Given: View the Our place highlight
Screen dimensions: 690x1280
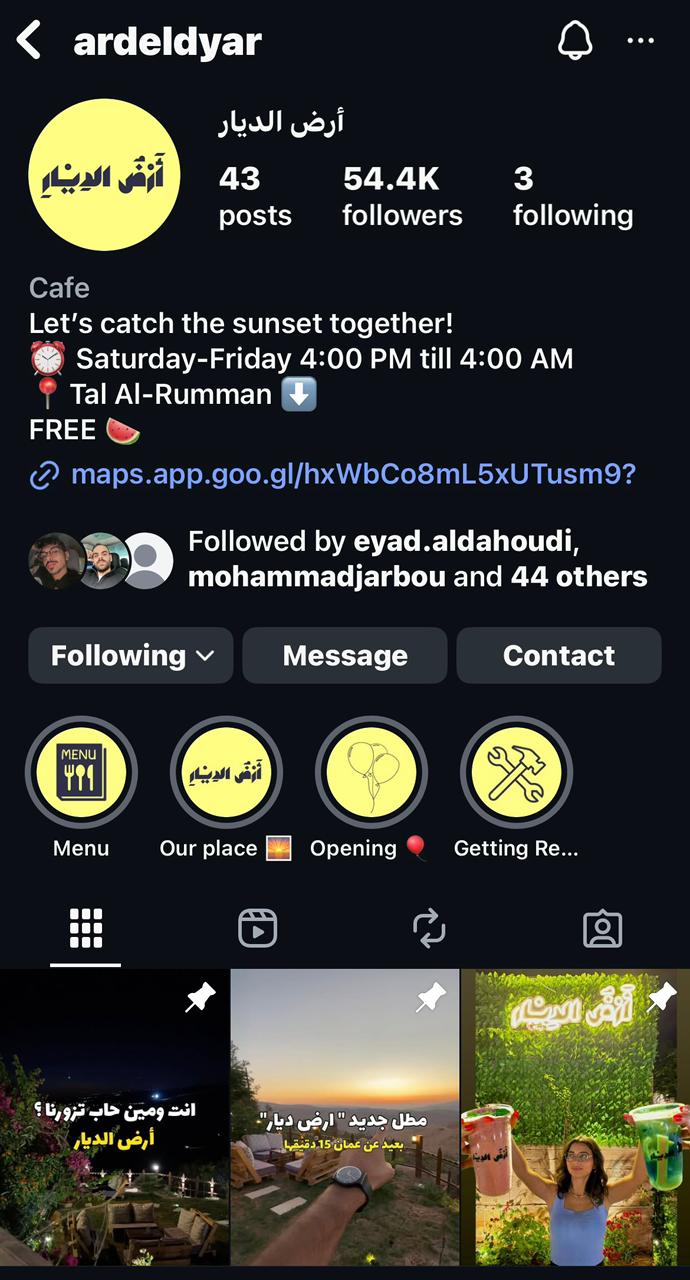Looking at the screenshot, I should (226, 772).
